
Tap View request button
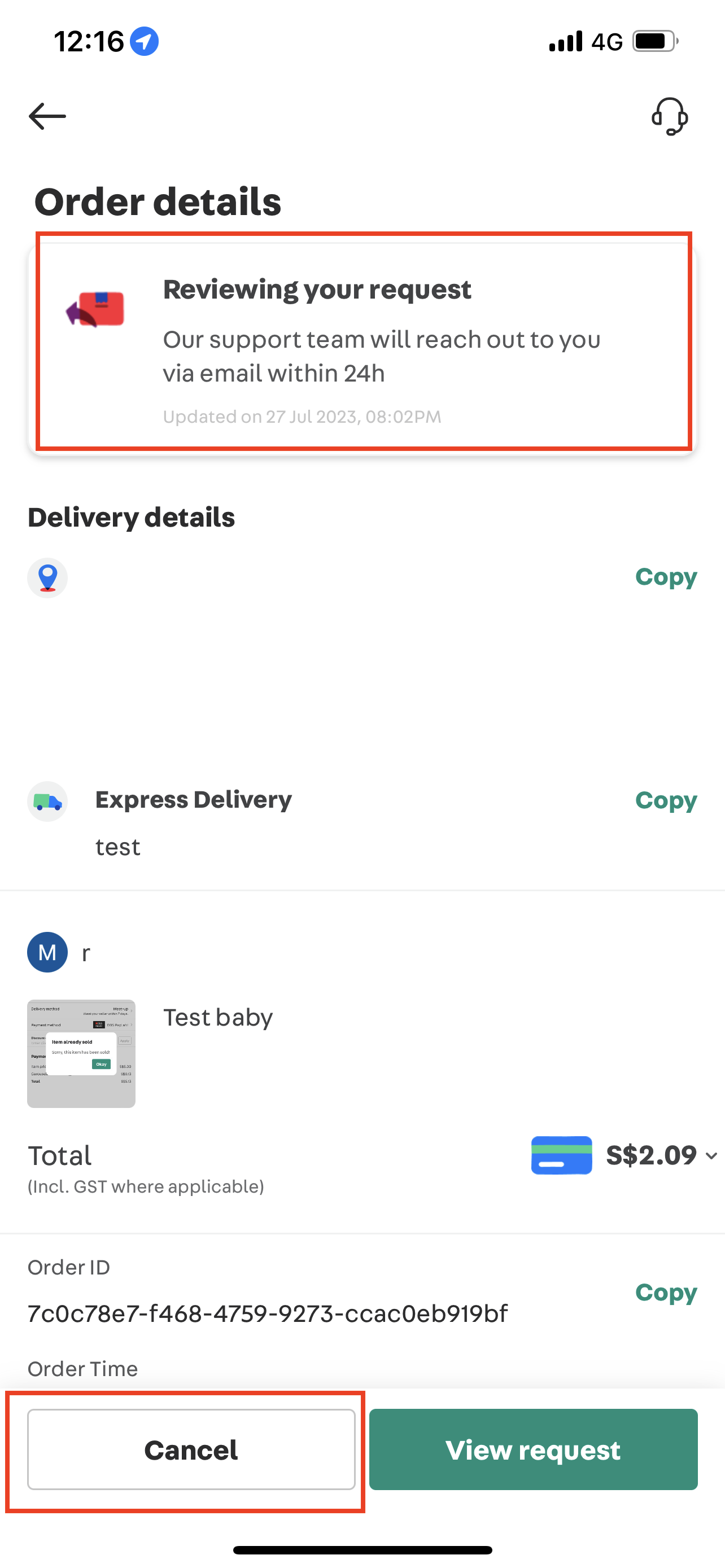[533, 1449]
